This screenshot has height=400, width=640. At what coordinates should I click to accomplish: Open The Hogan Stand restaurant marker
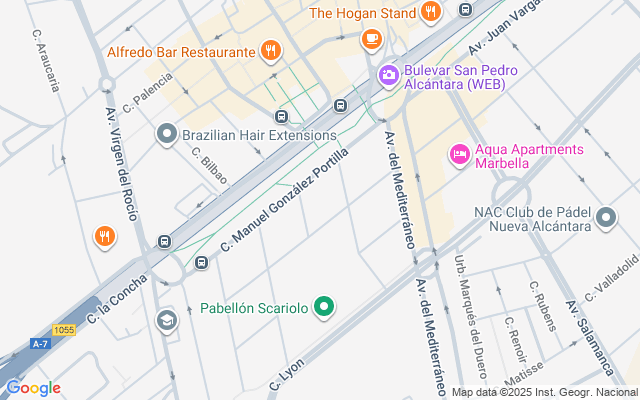[x=431, y=12]
